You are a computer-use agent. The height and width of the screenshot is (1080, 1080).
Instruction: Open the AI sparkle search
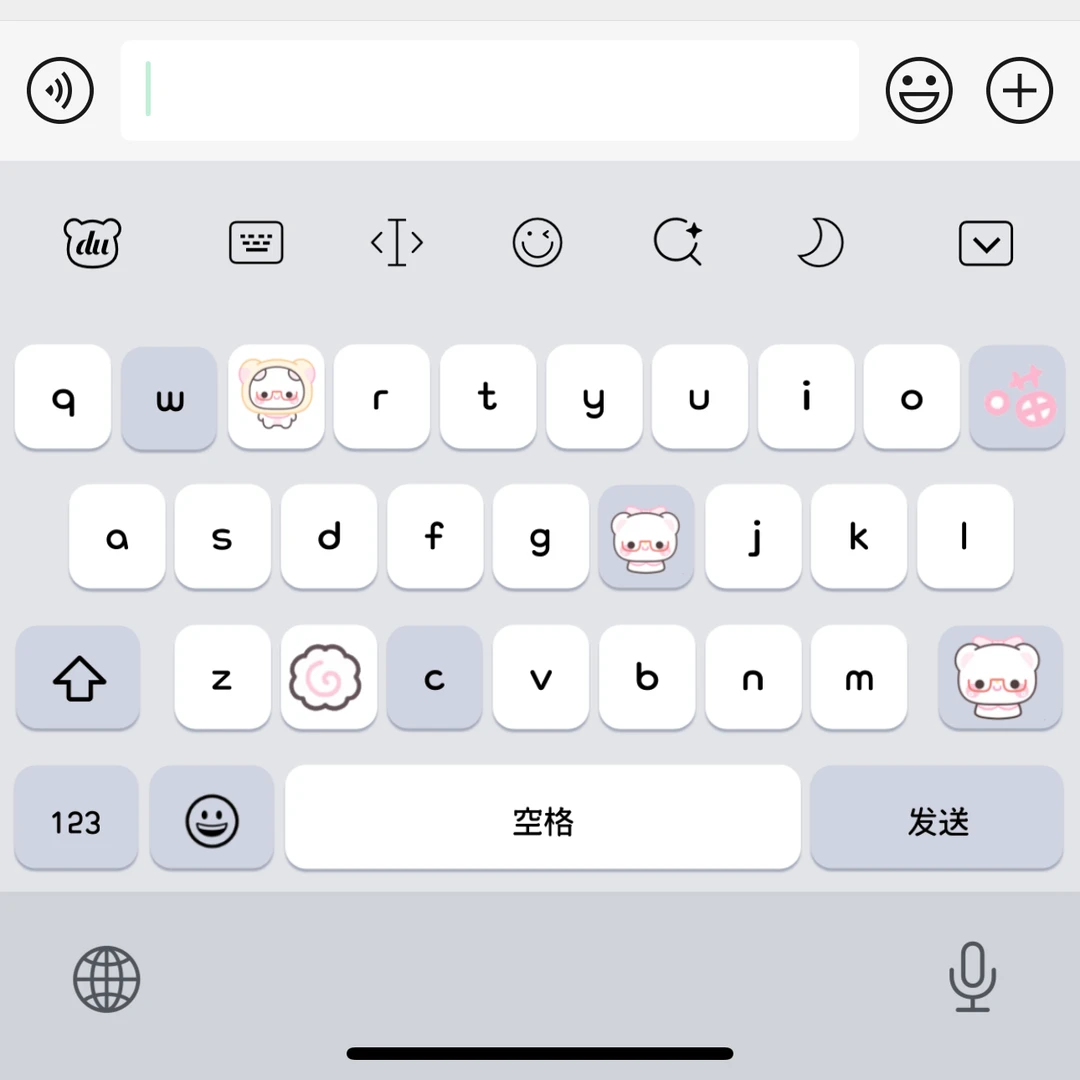click(678, 243)
